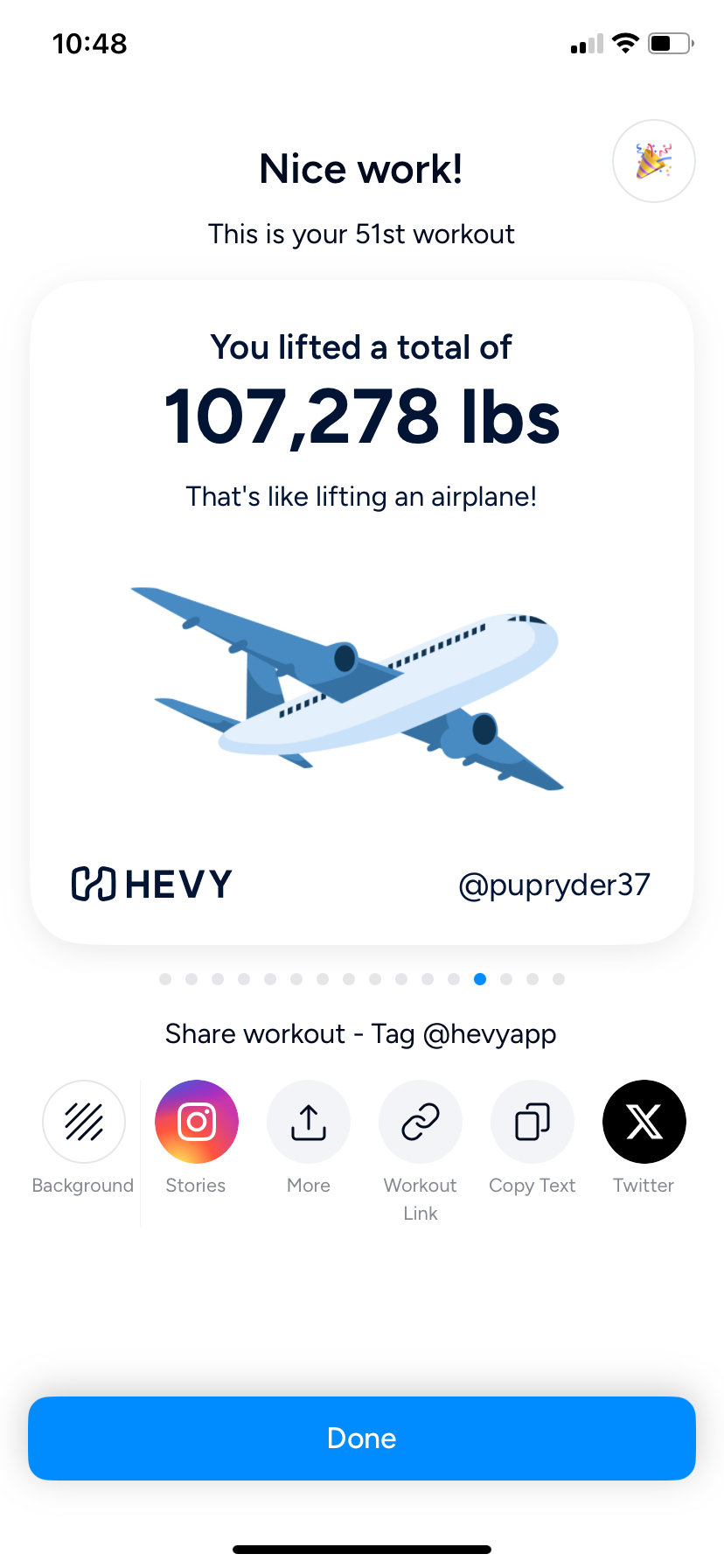Open the airplane lifting summary card
The image size is (724, 1568).
tap(362, 612)
